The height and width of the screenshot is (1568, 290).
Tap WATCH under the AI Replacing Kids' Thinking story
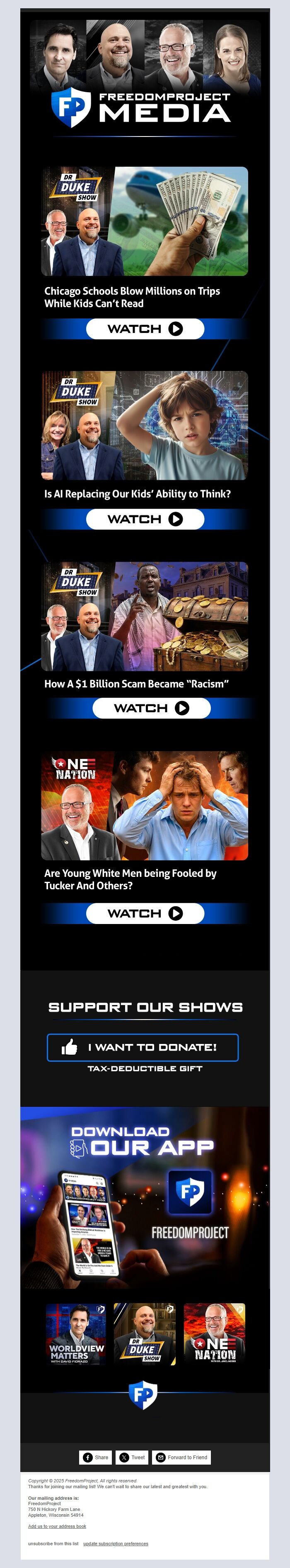coord(145,519)
